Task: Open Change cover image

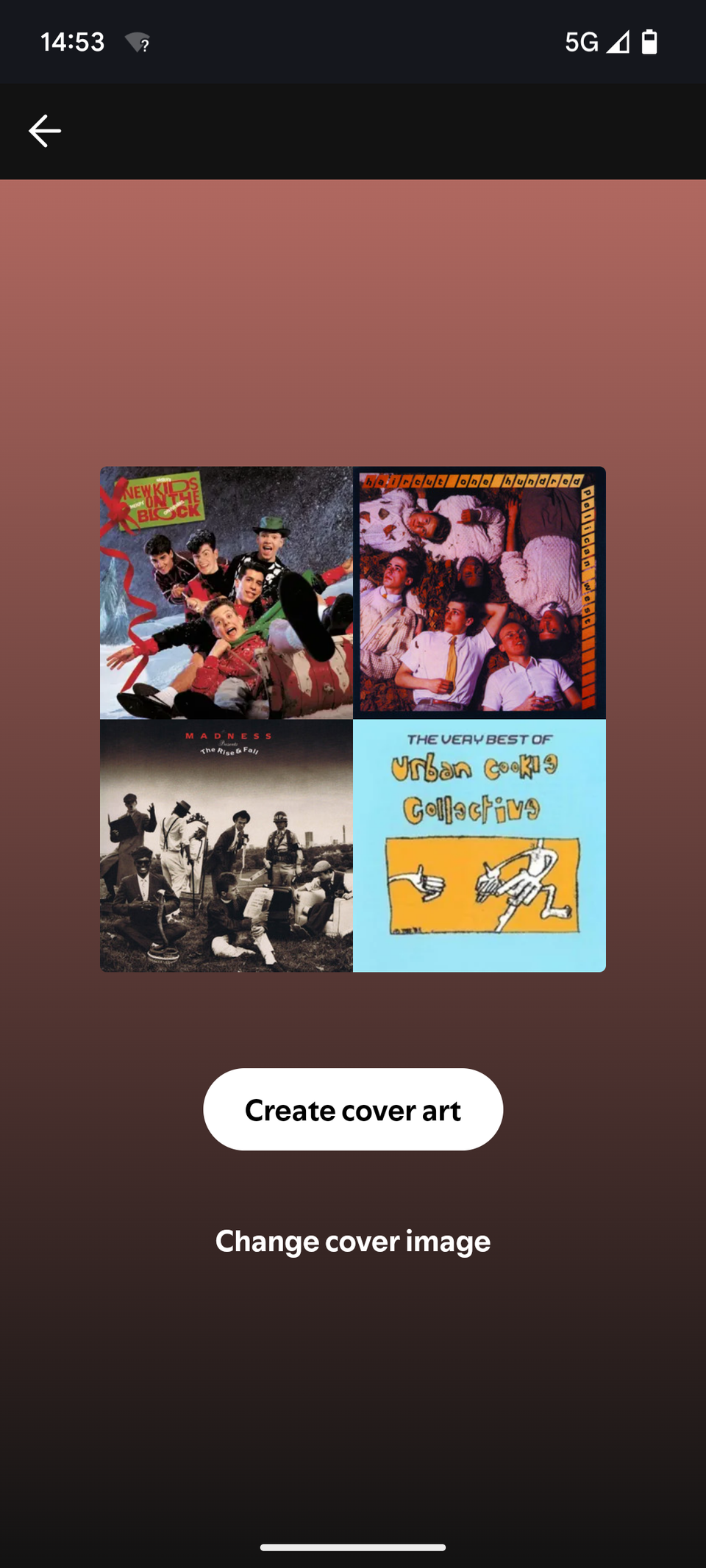Action: click(352, 1241)
